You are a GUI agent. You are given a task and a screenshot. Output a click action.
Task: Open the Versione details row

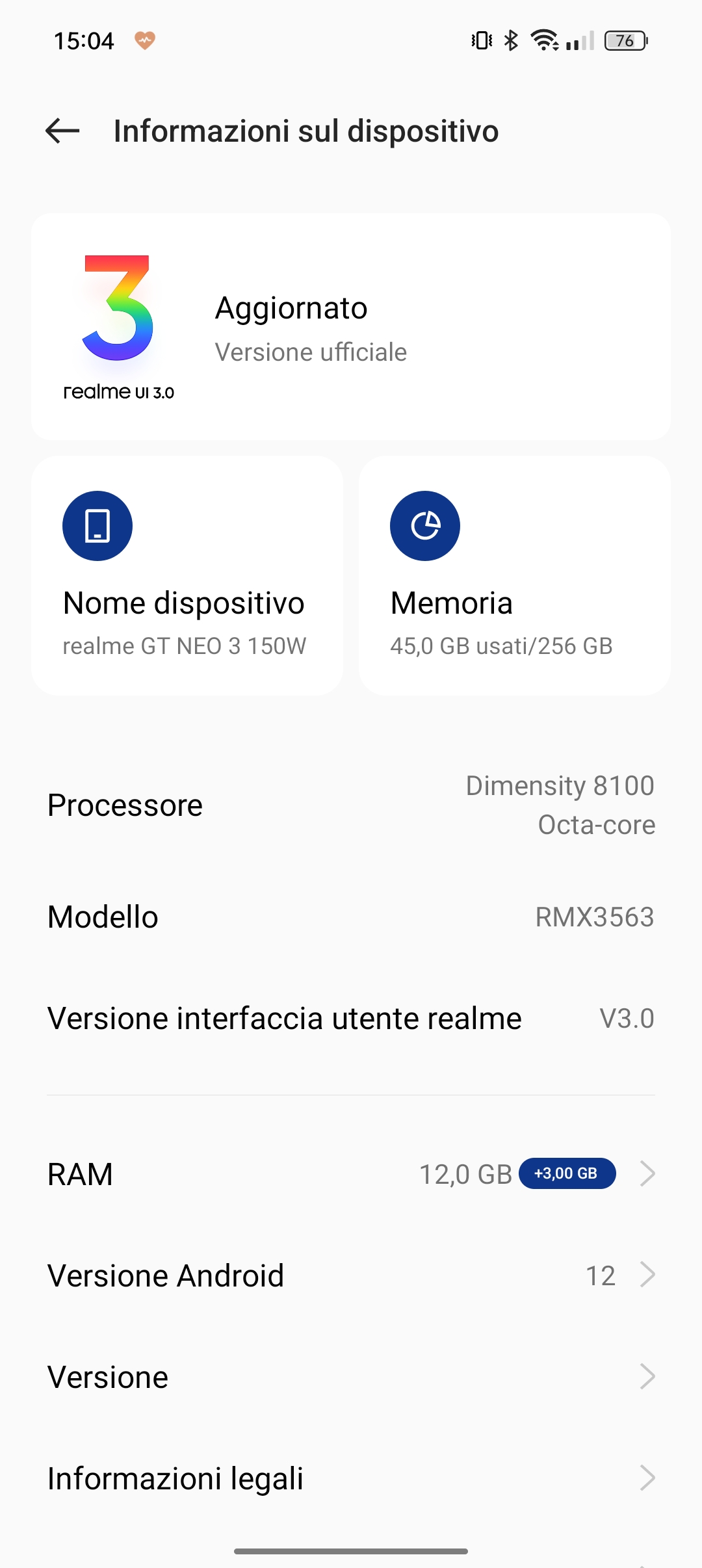pyautogui.click(x=351, y=1377)
